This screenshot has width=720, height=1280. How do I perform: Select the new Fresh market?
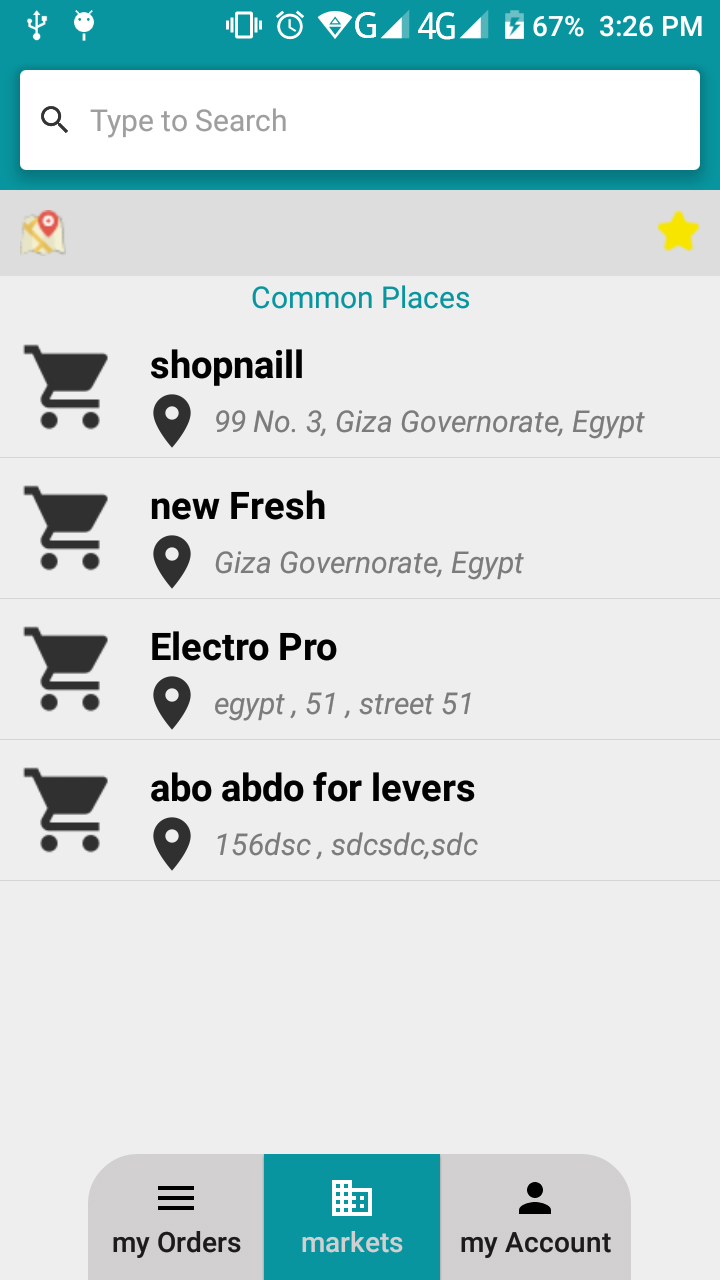point(360,529)
